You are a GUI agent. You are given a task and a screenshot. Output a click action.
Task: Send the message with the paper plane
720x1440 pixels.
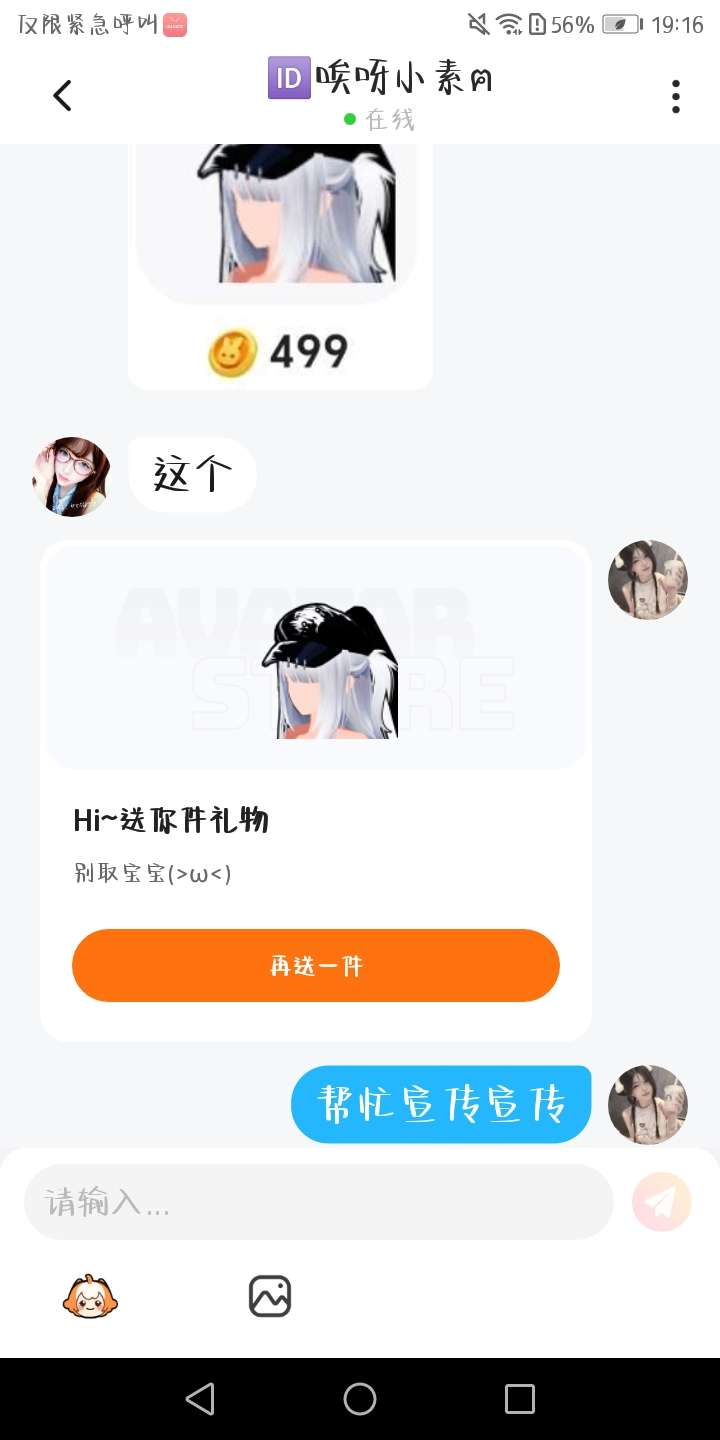[662, 1202]
